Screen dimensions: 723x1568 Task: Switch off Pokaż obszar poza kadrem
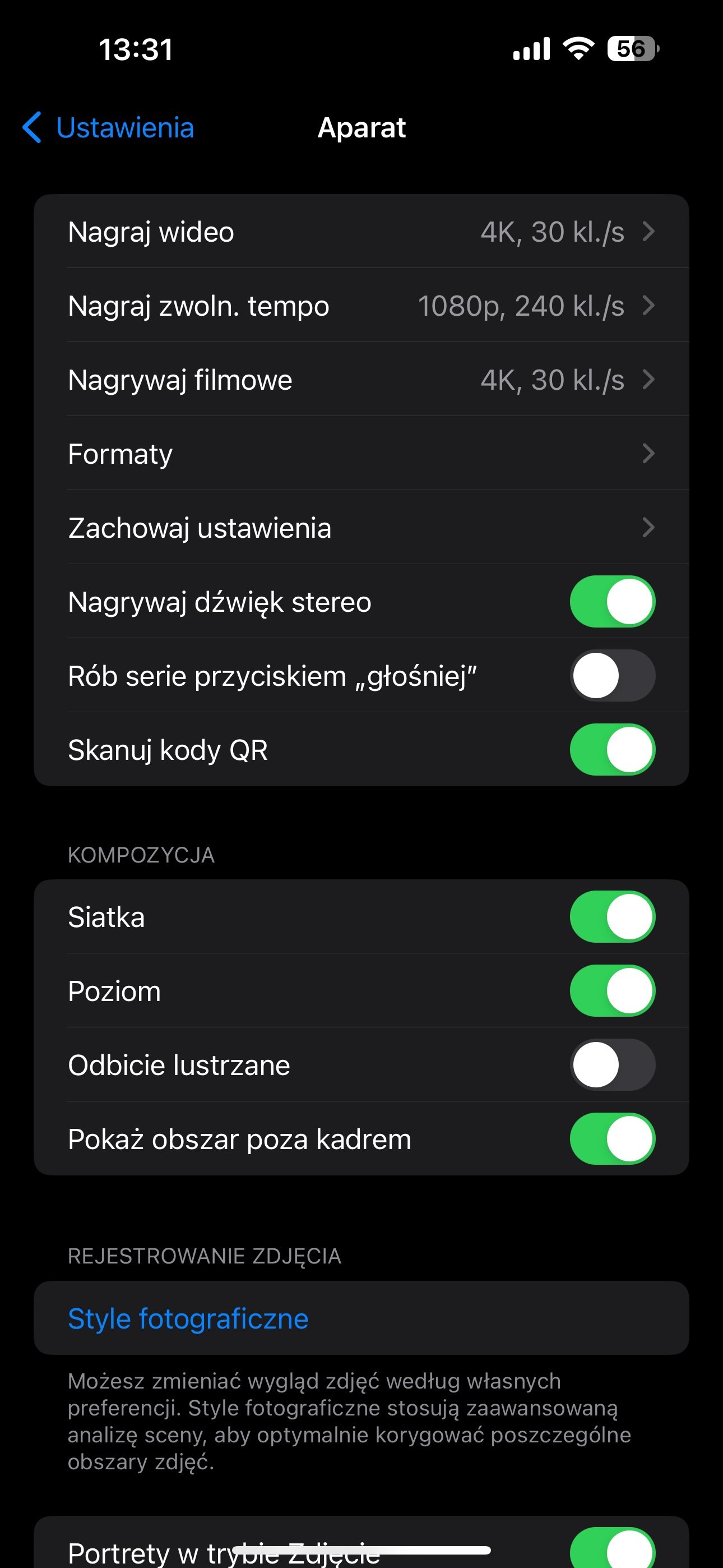click(x=611, y=1139)
